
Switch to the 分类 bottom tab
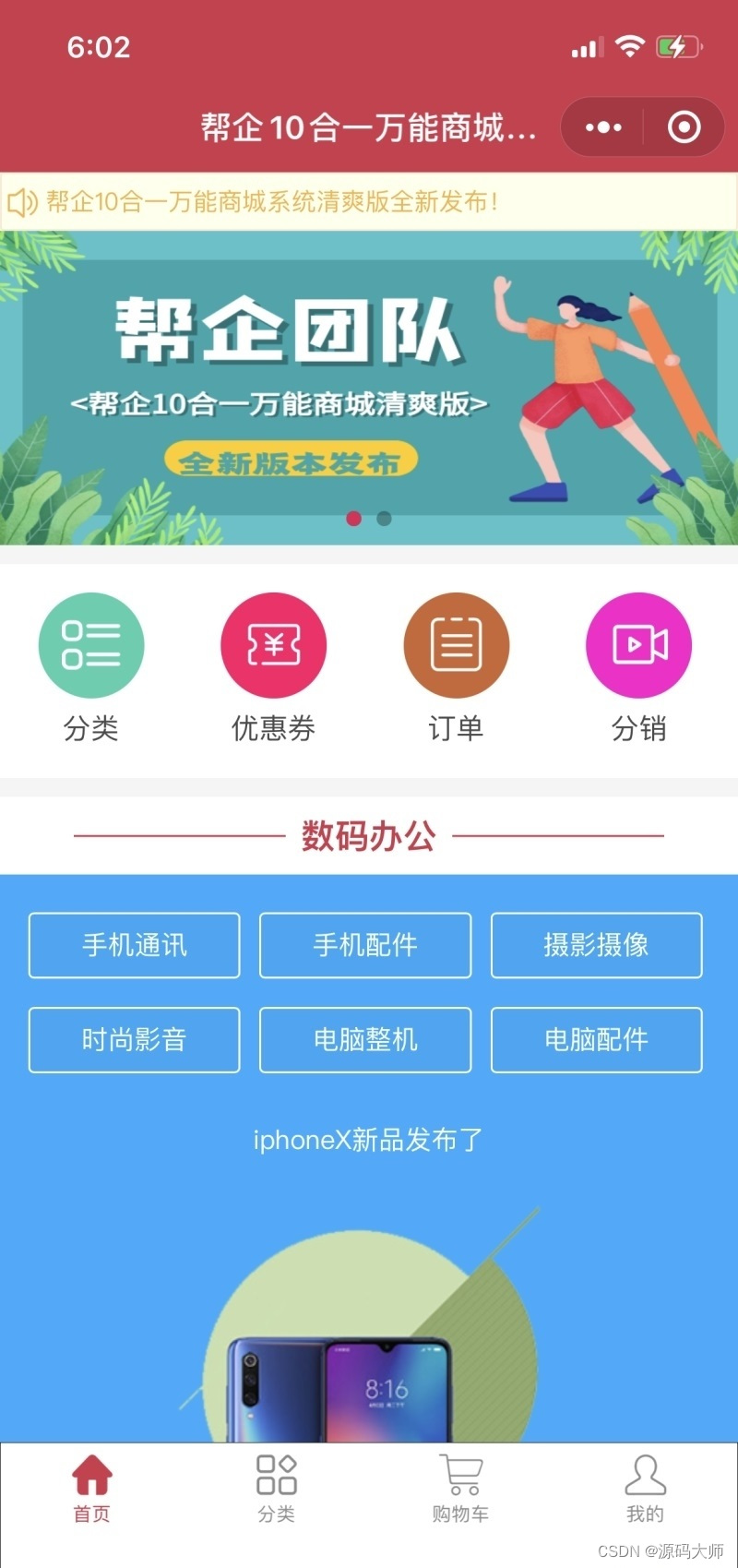(x=277, y=1489)
